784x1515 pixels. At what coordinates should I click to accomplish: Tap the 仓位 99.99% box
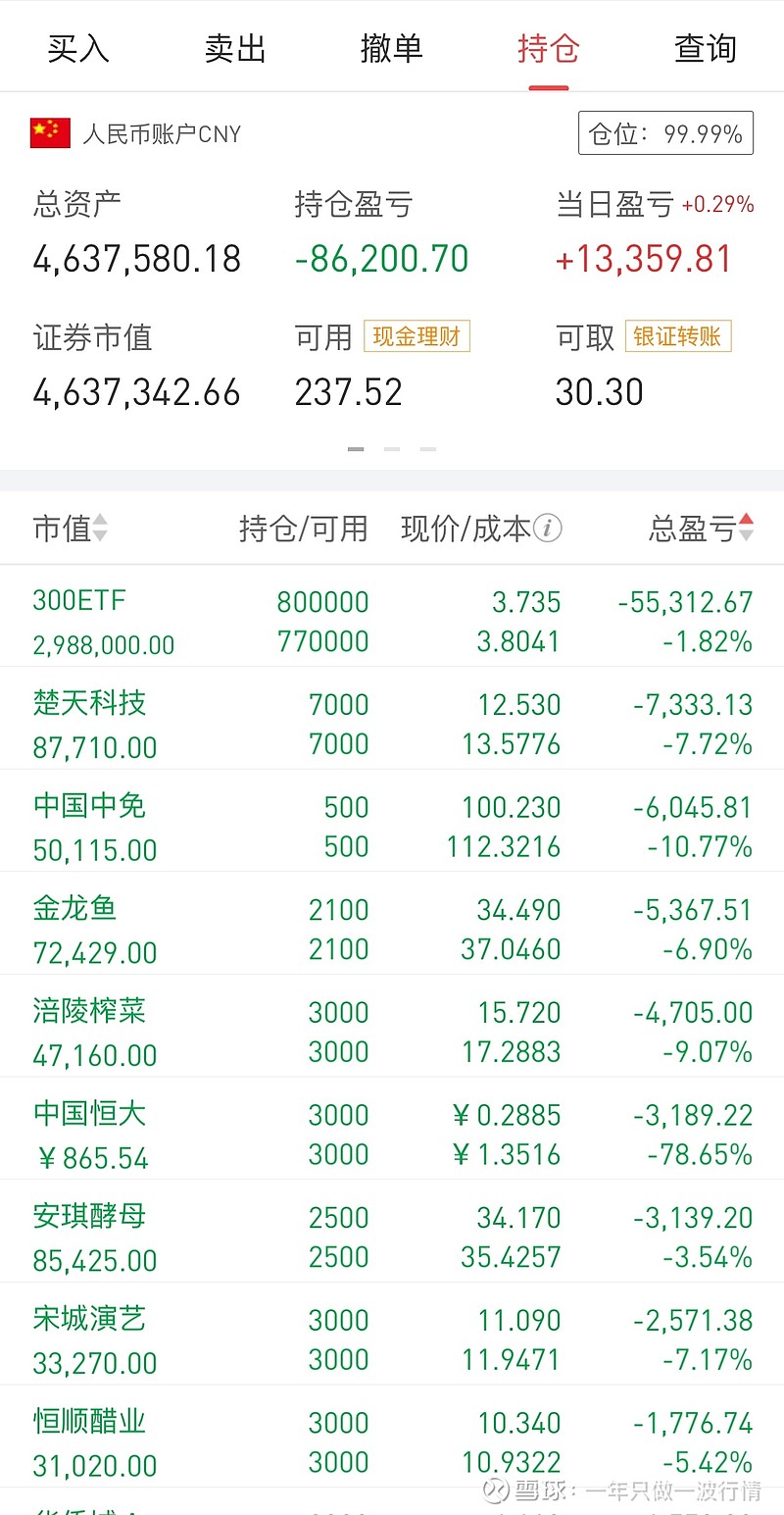(x=665, y=133)
